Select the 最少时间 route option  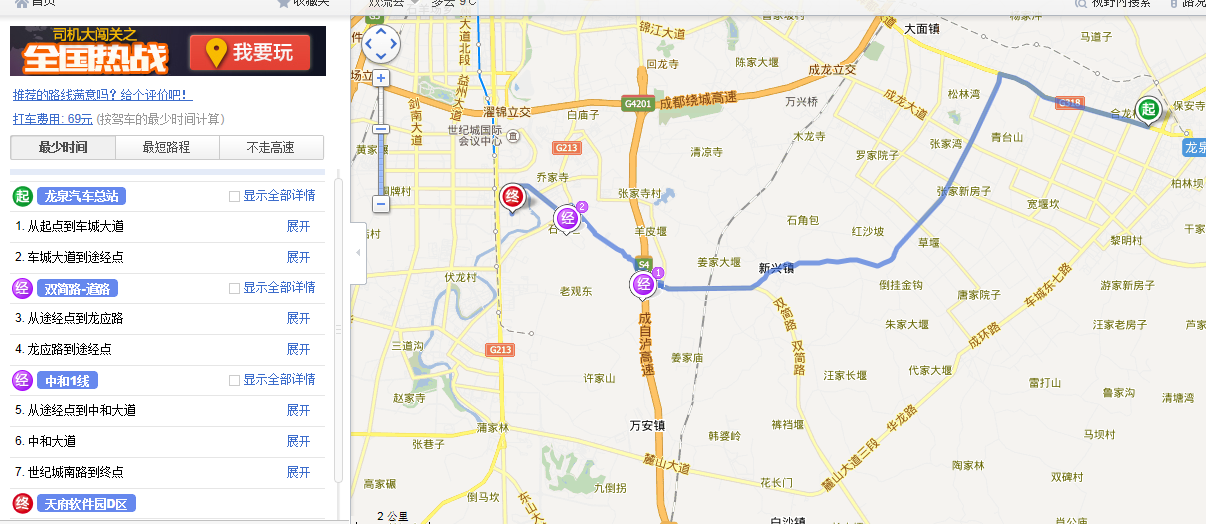click(63, 147)
